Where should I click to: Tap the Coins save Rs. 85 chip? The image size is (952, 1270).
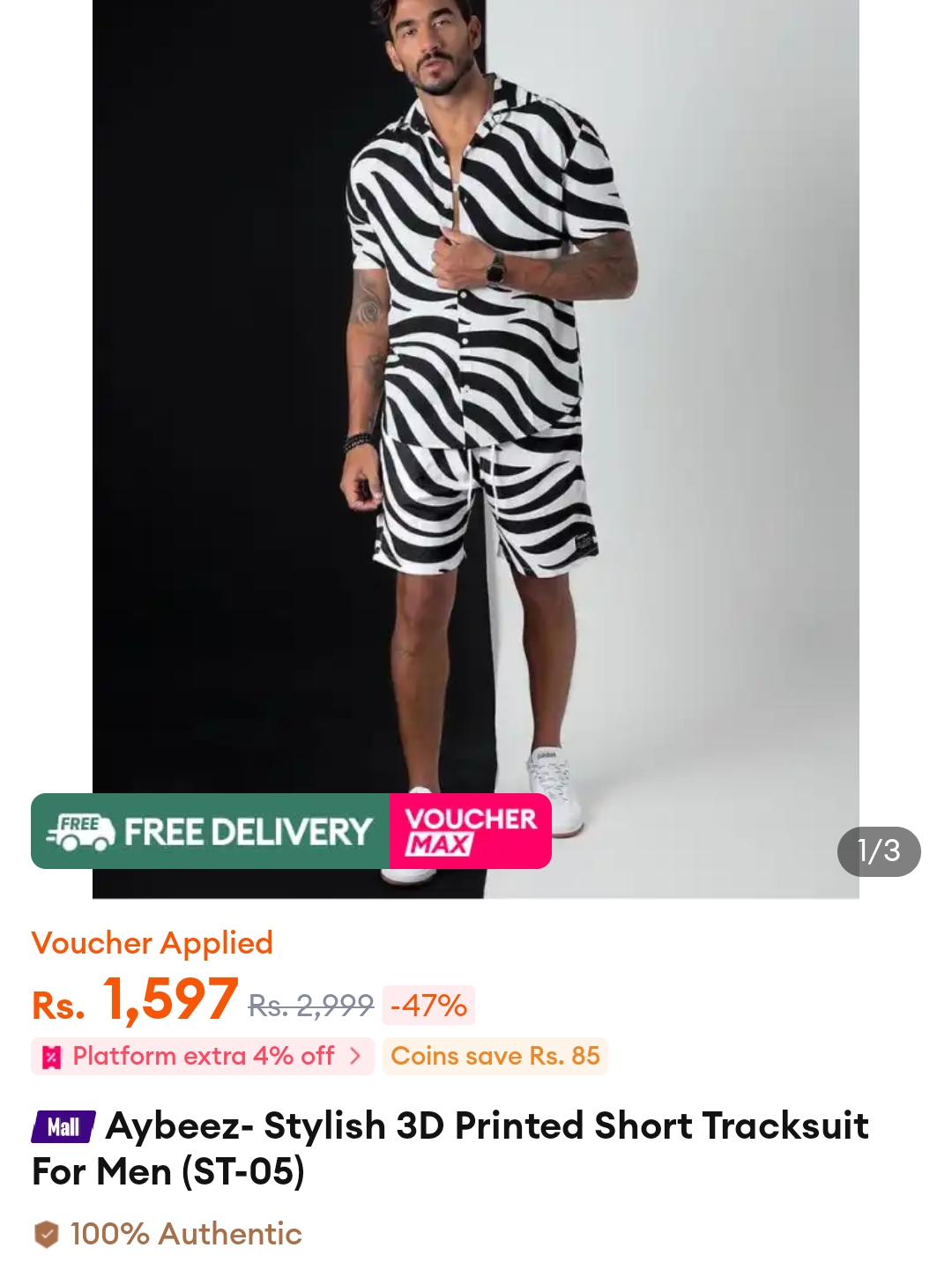[x=495, y=1056]
